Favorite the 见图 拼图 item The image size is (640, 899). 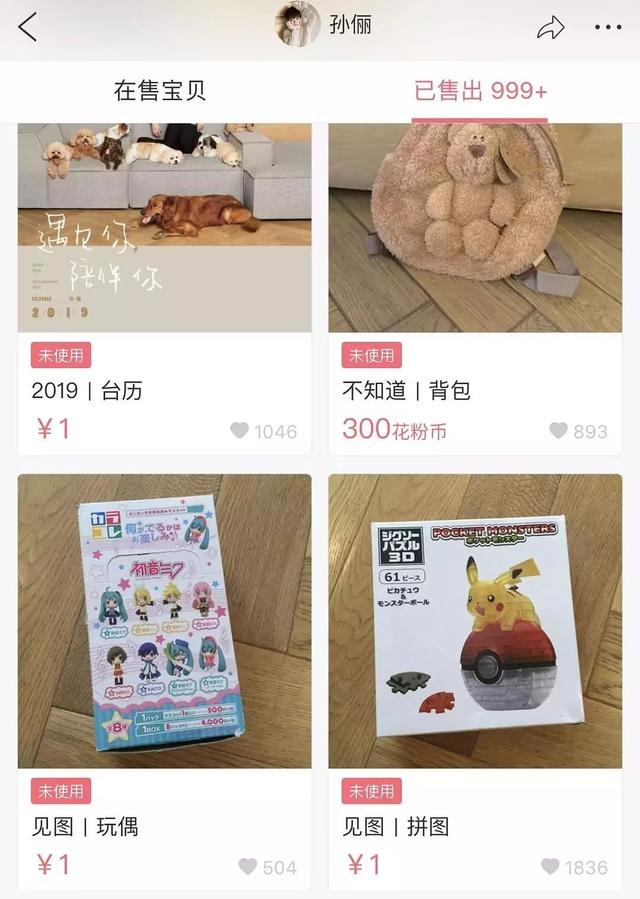[550, 867]
